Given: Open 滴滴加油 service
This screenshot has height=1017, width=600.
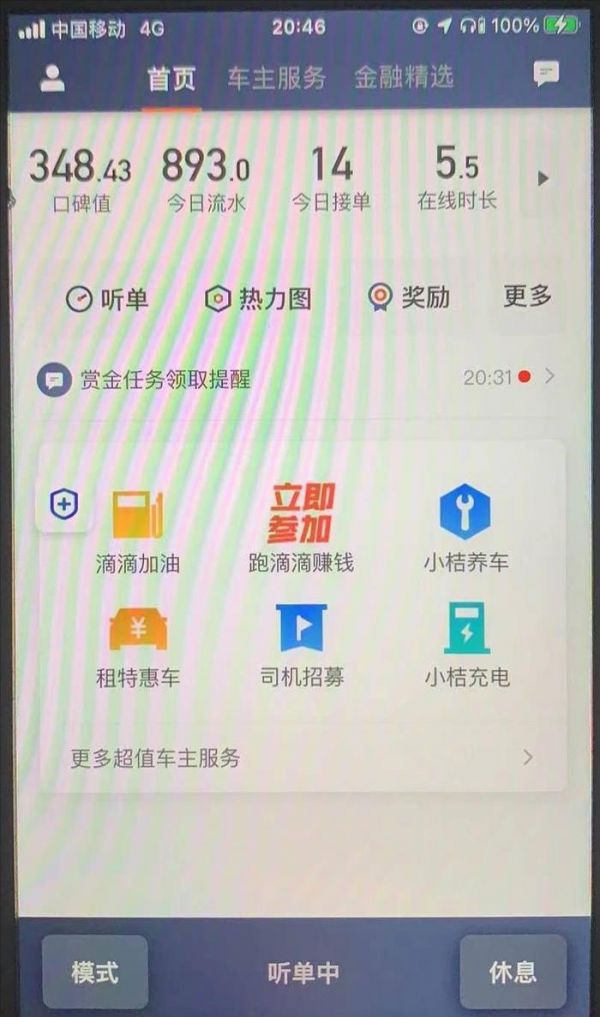Looking at the screenshot, I should point(138,531).
